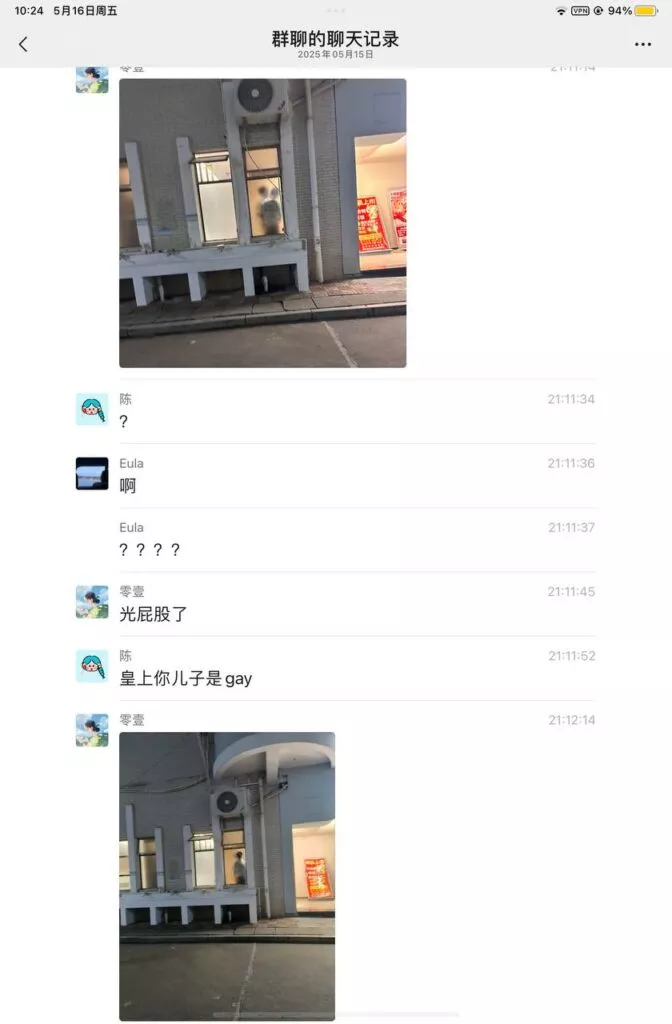Go back from the chat record
Screen dimensions: 672x1024
(24, 44)
